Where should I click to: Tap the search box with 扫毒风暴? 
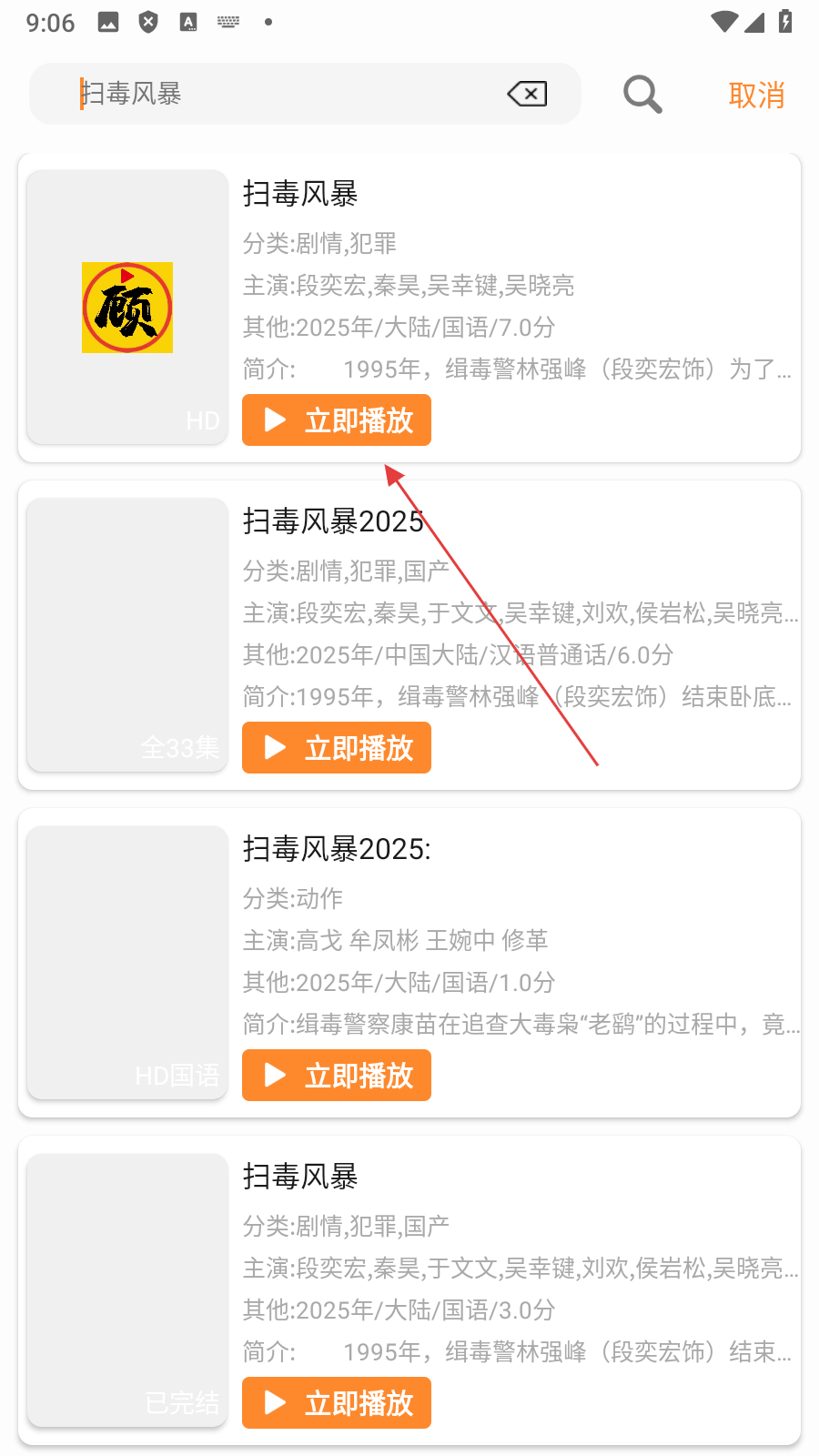pyautogui.click(x=282, y=94)
